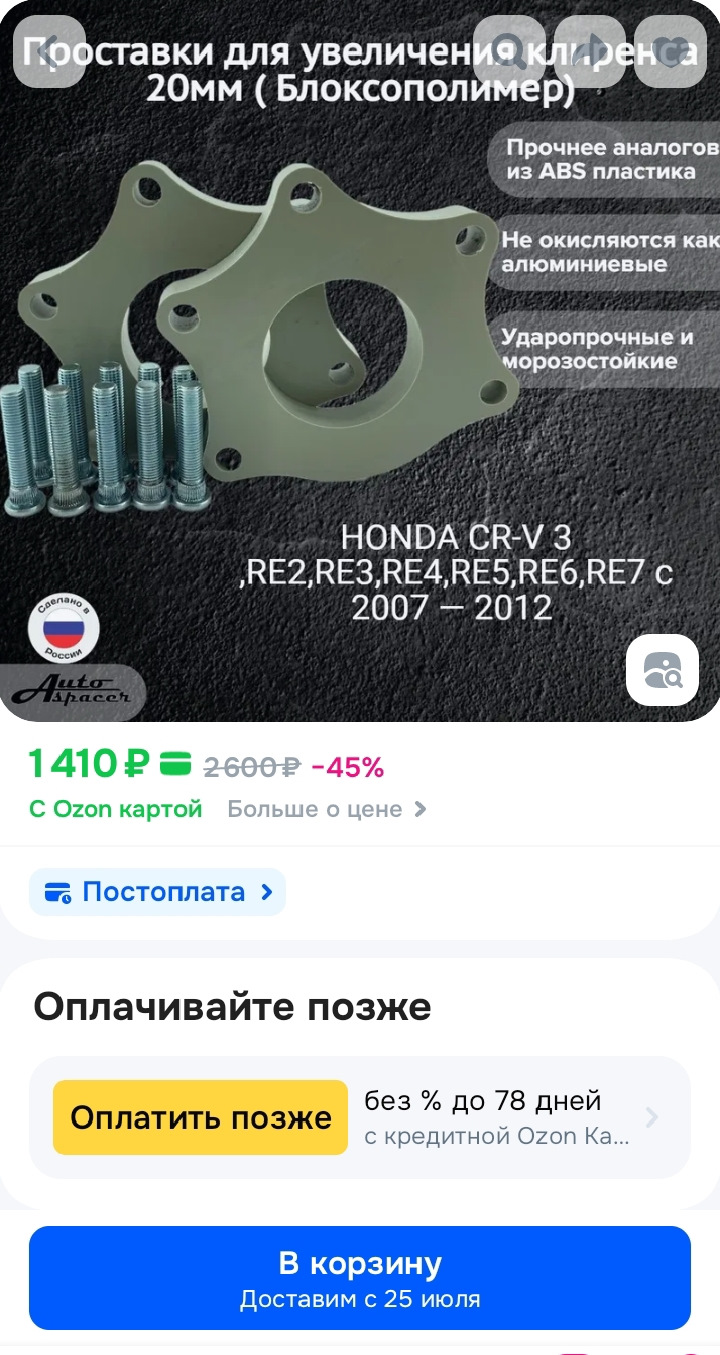Tap the Постоплата chip

click(158, 892)
